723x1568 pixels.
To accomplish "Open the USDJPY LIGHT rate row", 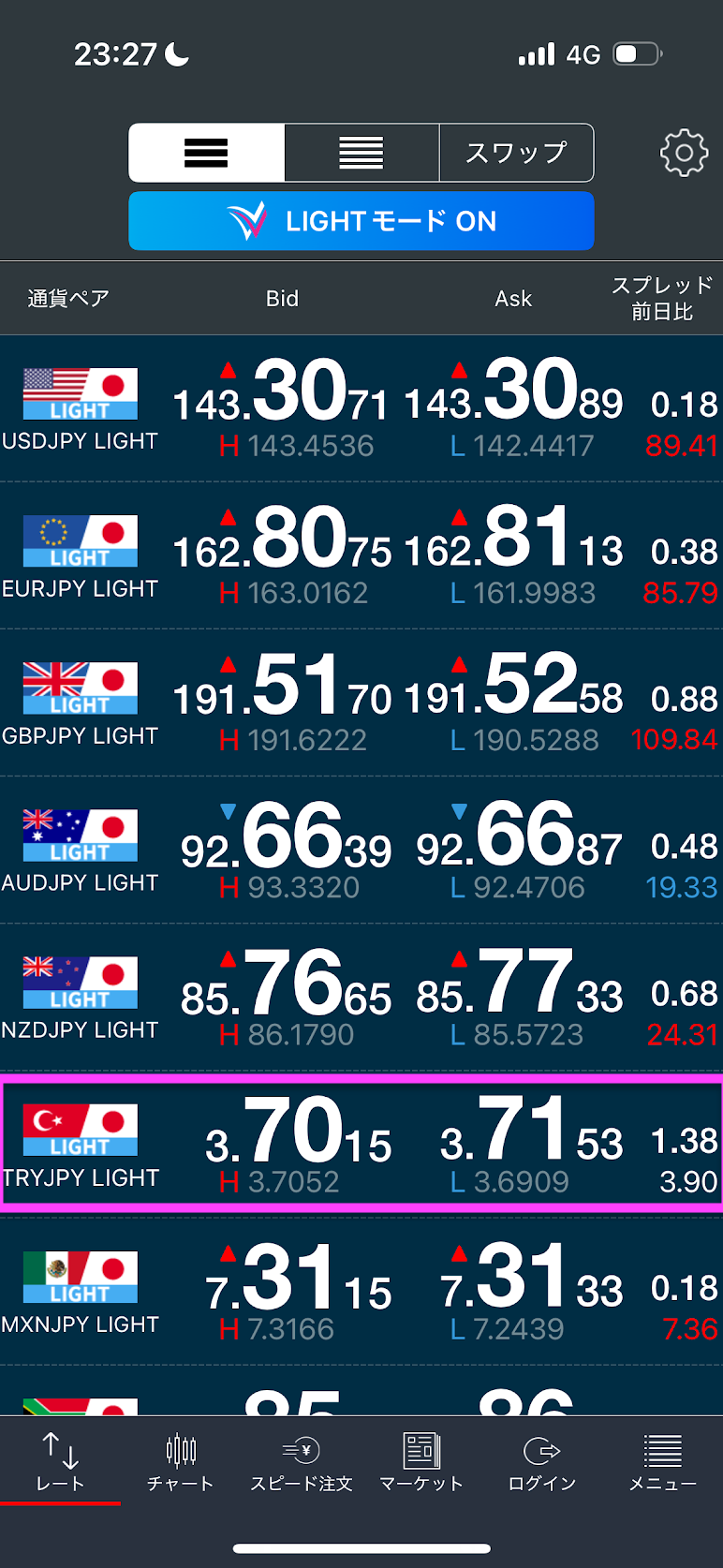I will point(361,409).
